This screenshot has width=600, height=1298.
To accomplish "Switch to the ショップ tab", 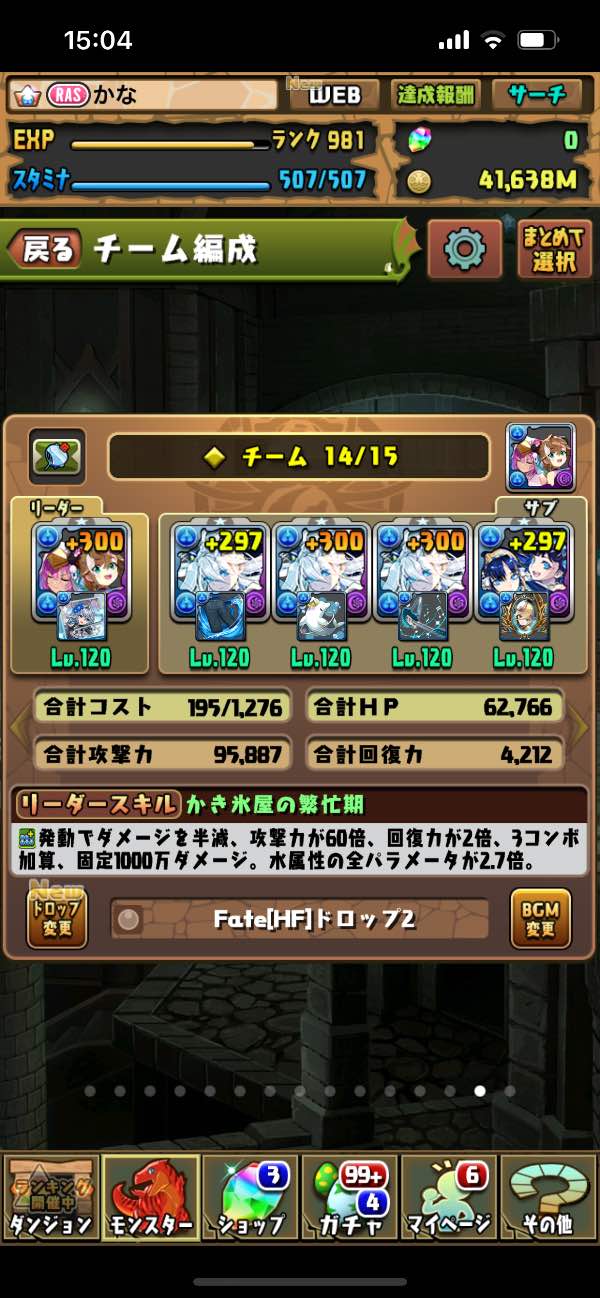I will (250, 1196).
